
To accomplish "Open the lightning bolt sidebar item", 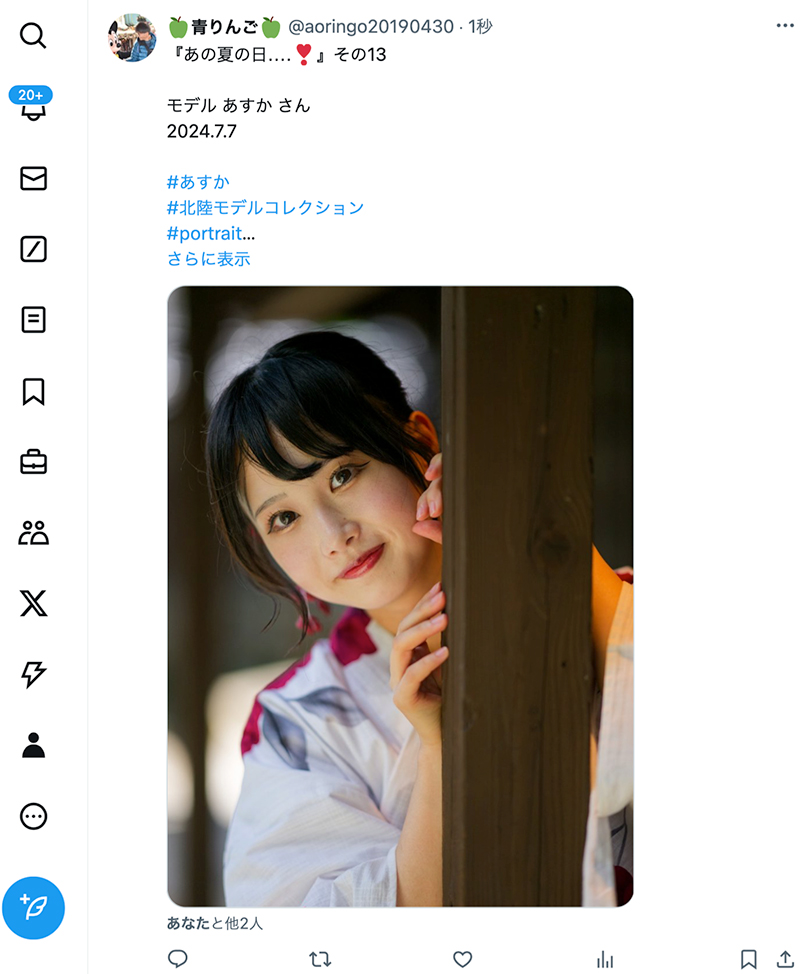I will pos(33,675).
